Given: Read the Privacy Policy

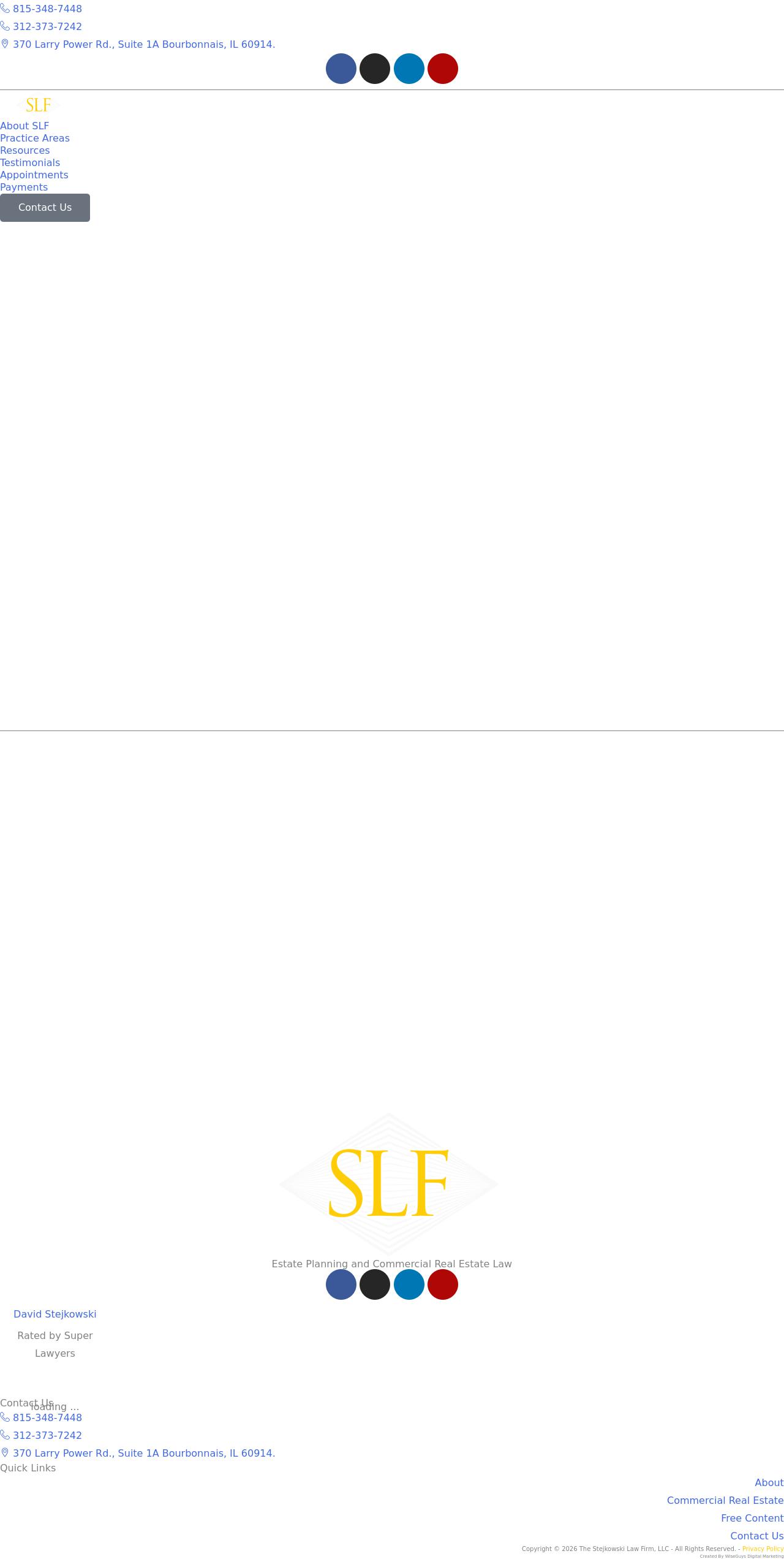Looking at the screenshot, I should 763,1549.
